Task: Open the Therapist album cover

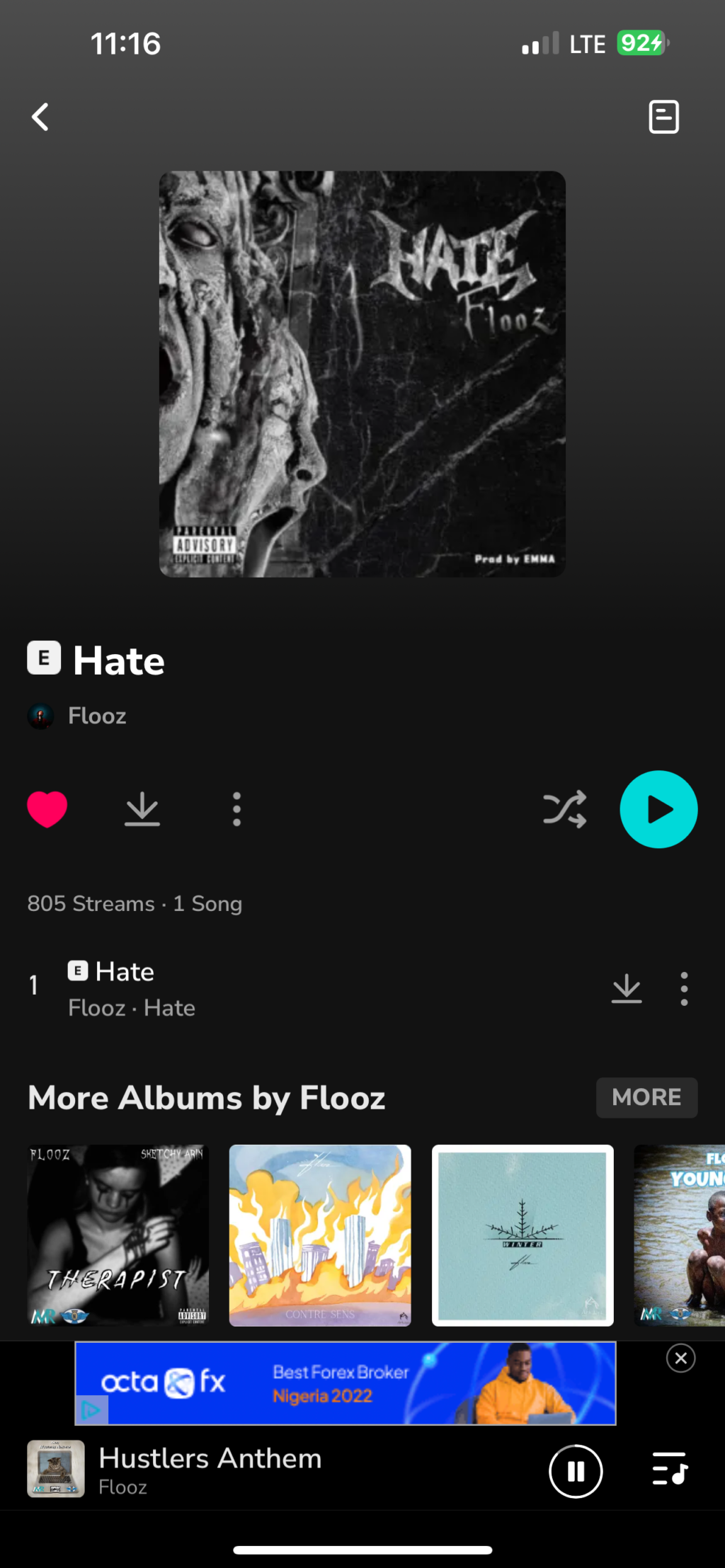Action: pos(118,1235)
